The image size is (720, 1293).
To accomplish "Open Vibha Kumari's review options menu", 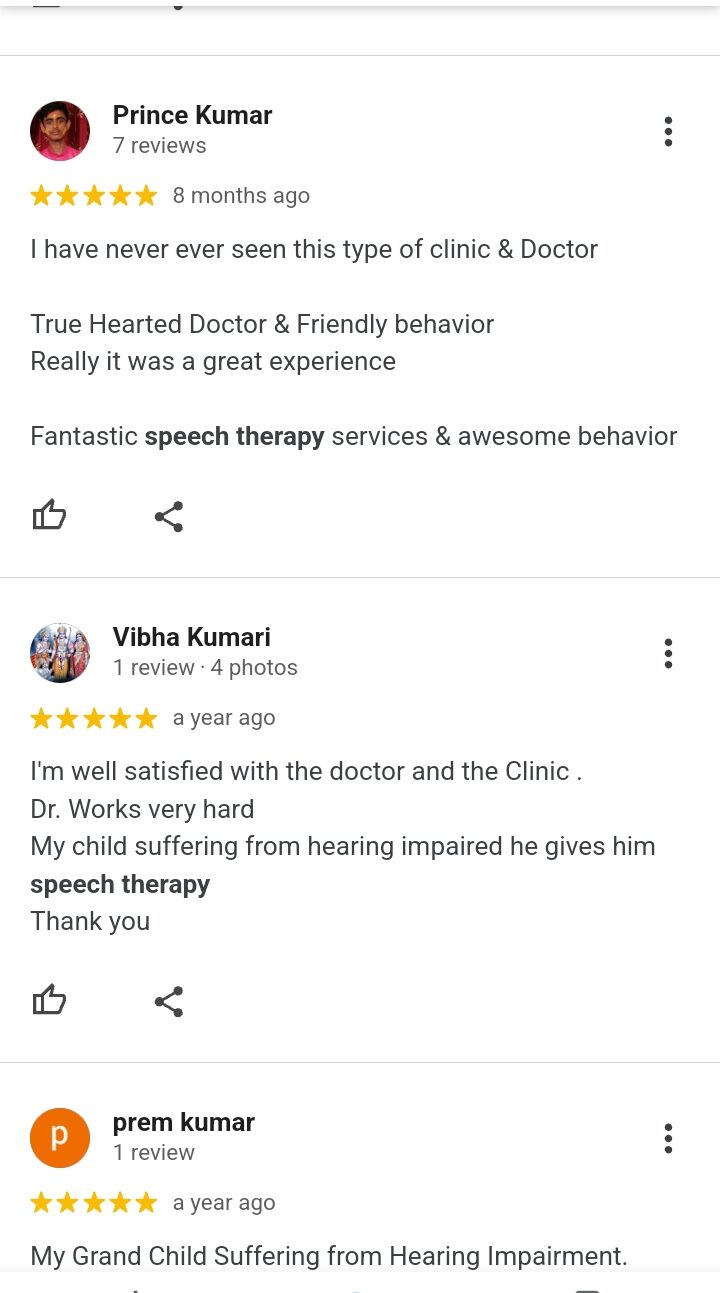I will coord(668,654).
